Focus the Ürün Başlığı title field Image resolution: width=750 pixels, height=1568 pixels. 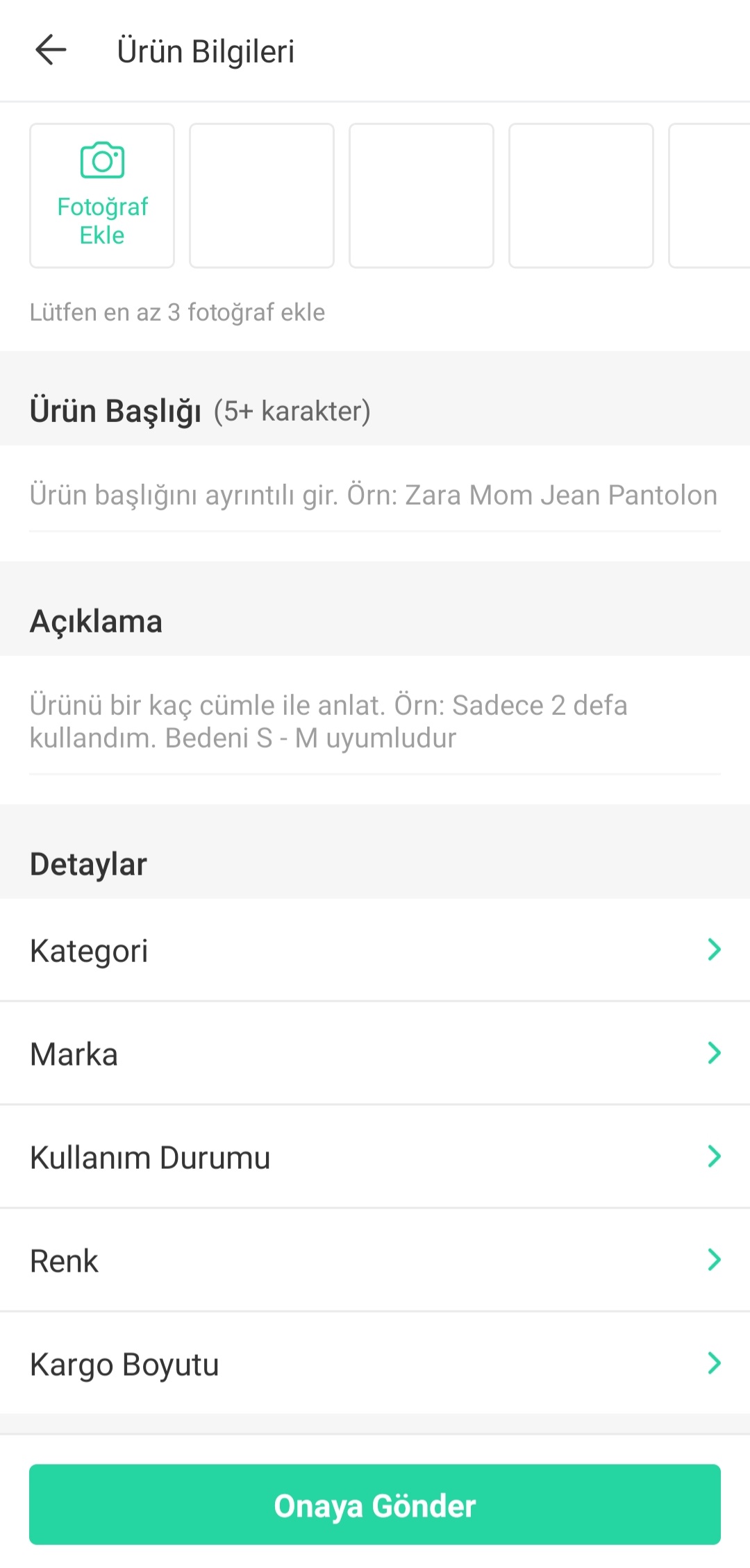pos(374,496)
